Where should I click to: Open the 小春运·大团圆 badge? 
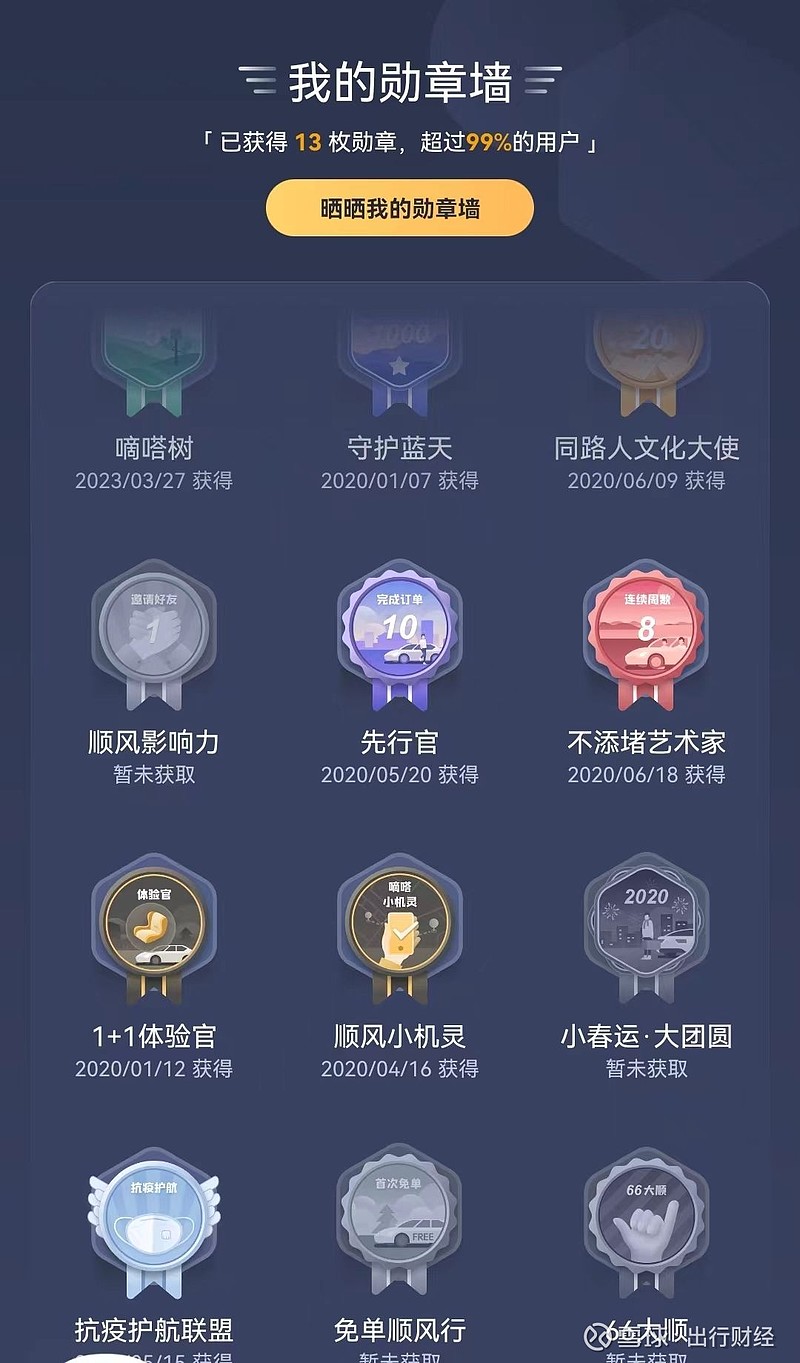pos(646,929)
